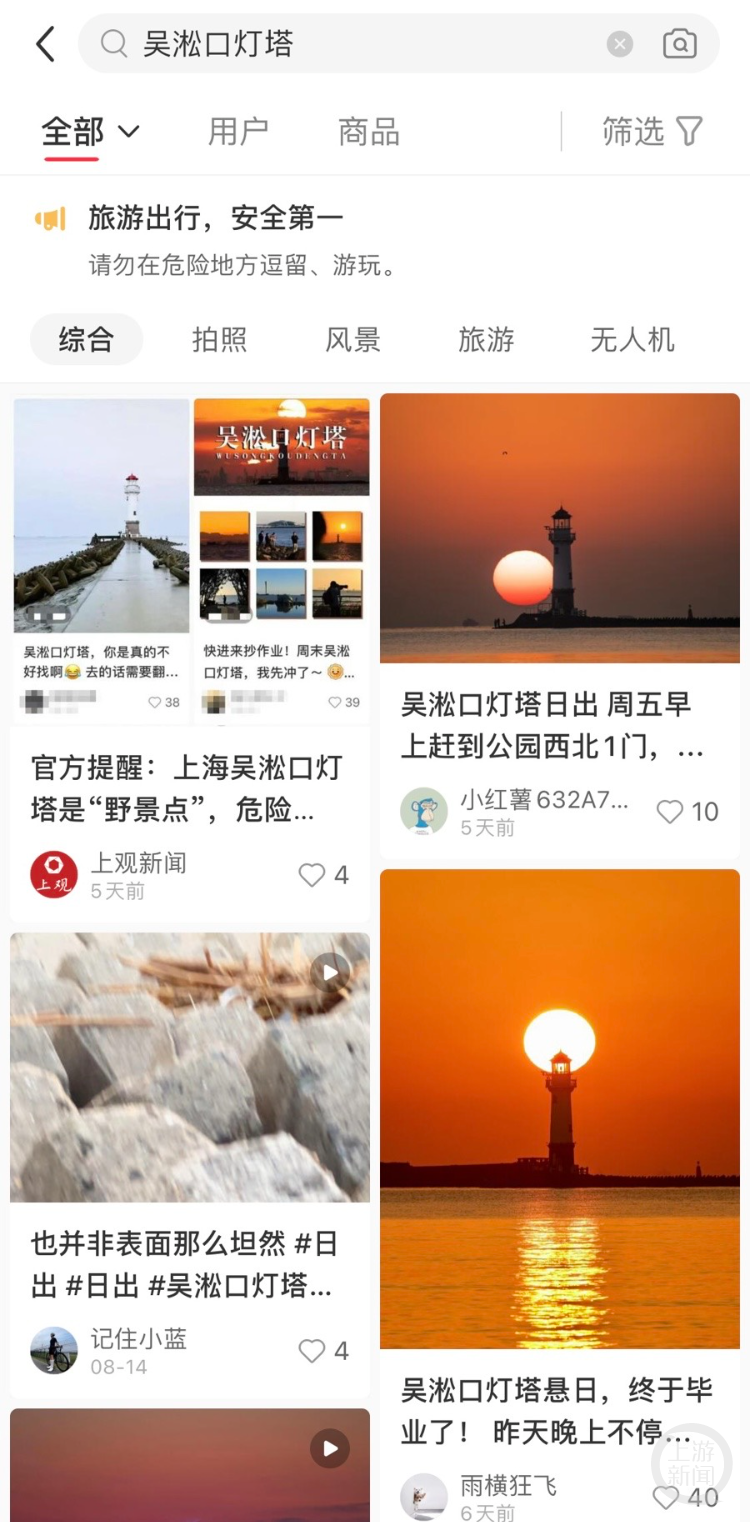Open camera image search
Image resolution: width=750 pixels, height=1522 pixels.
click(x=680, y=44)
